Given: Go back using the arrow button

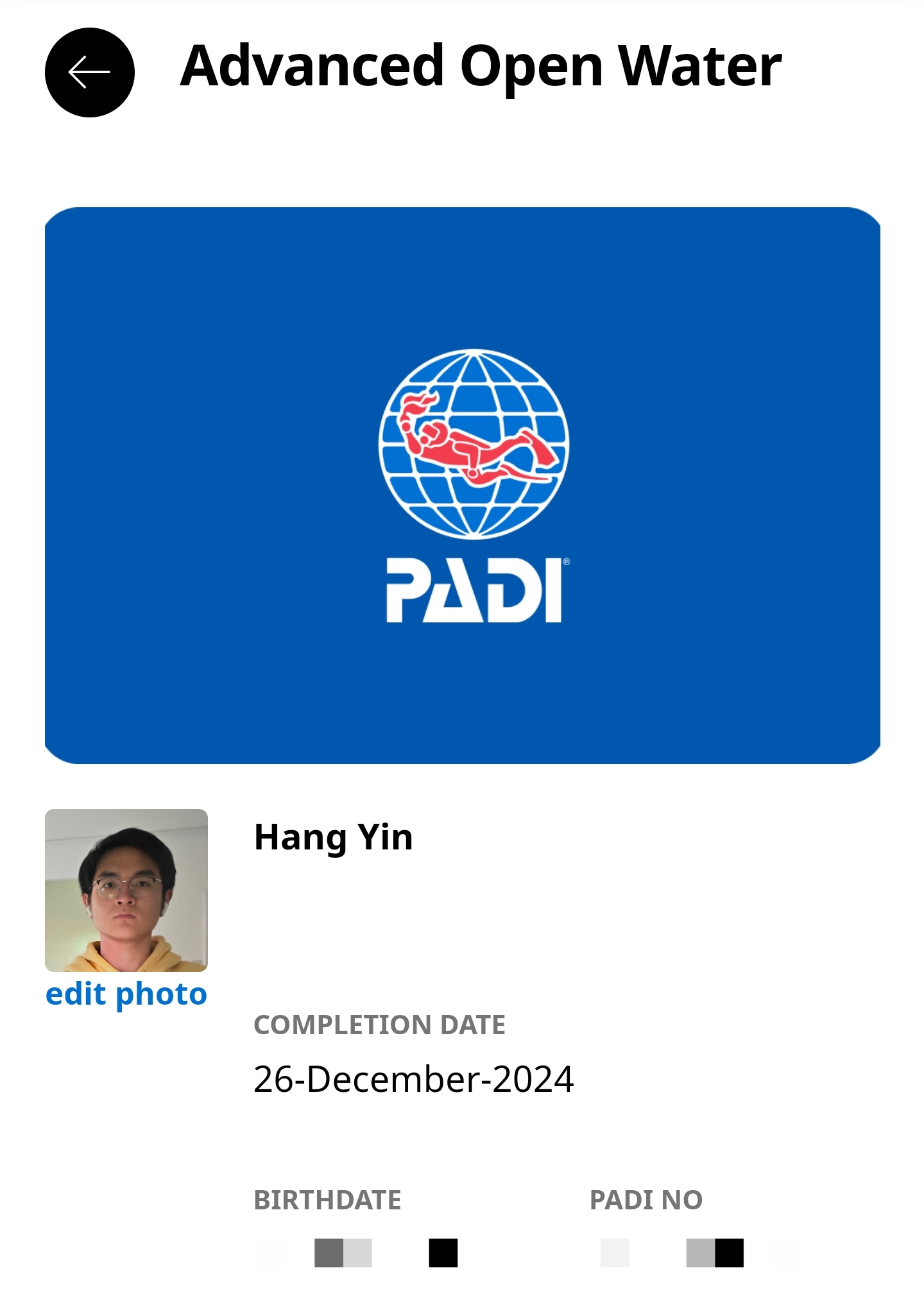Looking at the screenshot, I should point(90,72).
